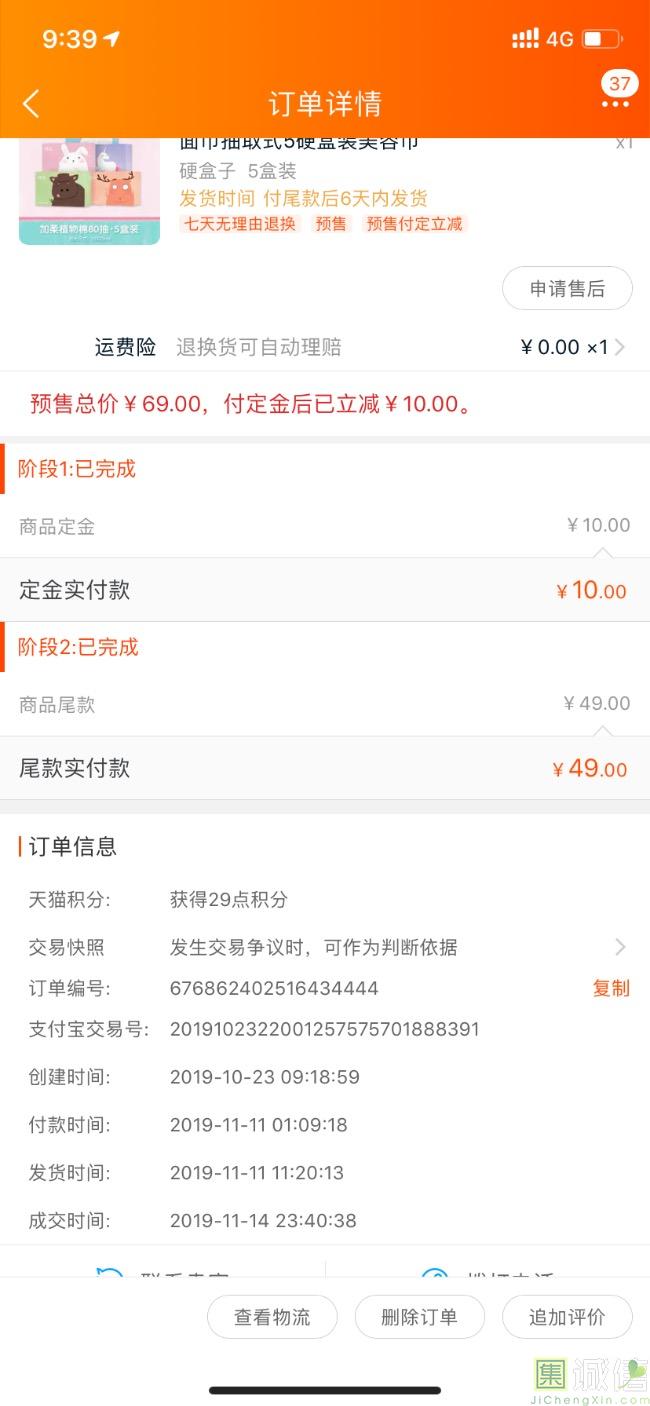Tap 申请售后 to request after-sales service
This screenshot has width=650, height=1406.
click(567, 289)
